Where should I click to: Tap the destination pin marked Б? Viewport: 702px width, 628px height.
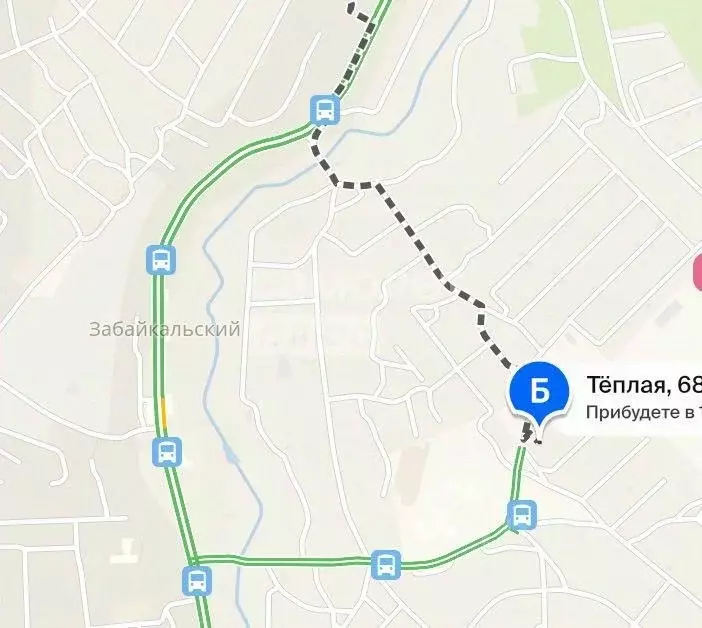(539, 391)
